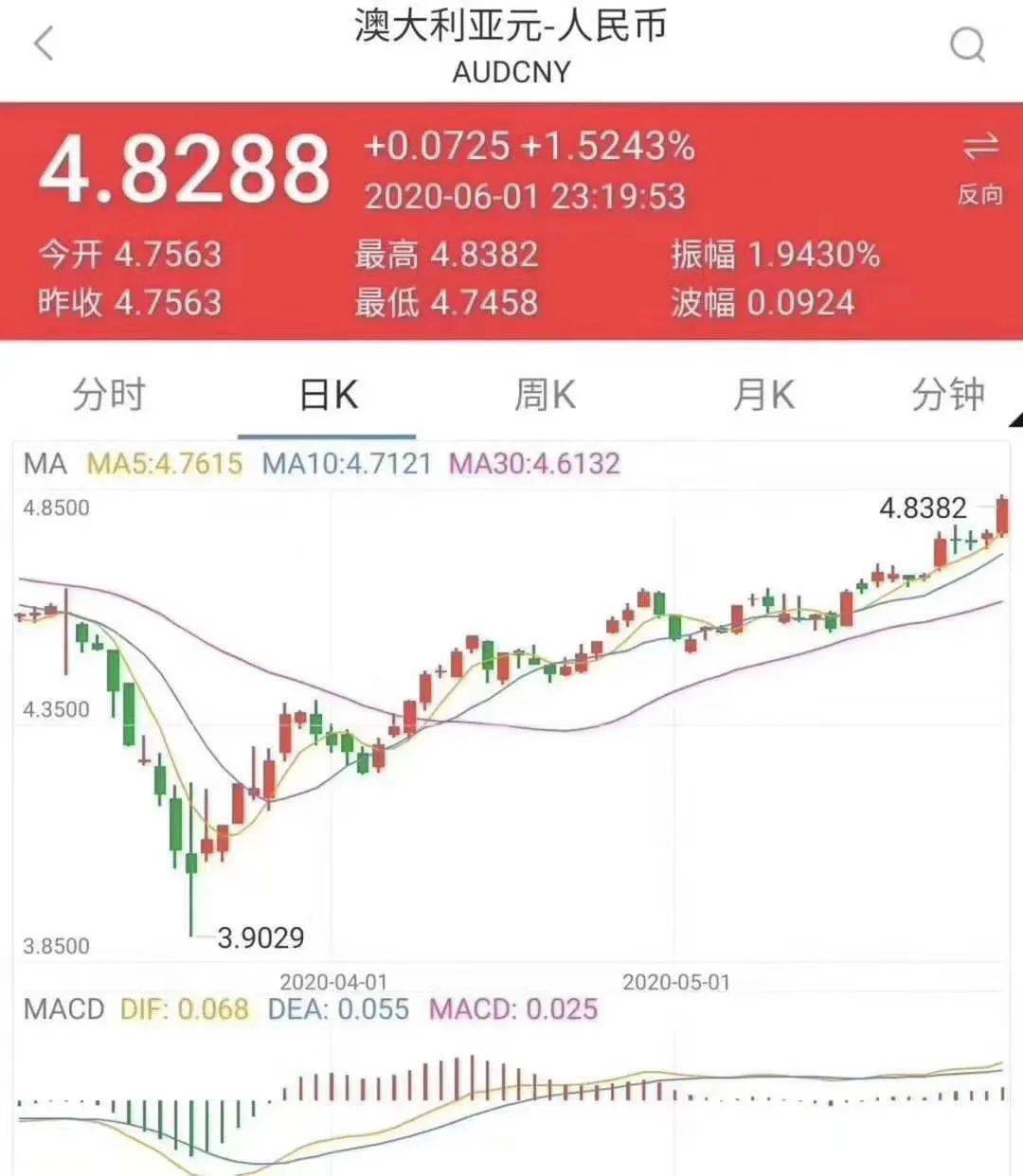
Task: Switch to the 分时 intraday tab
Action: point(107,396)
